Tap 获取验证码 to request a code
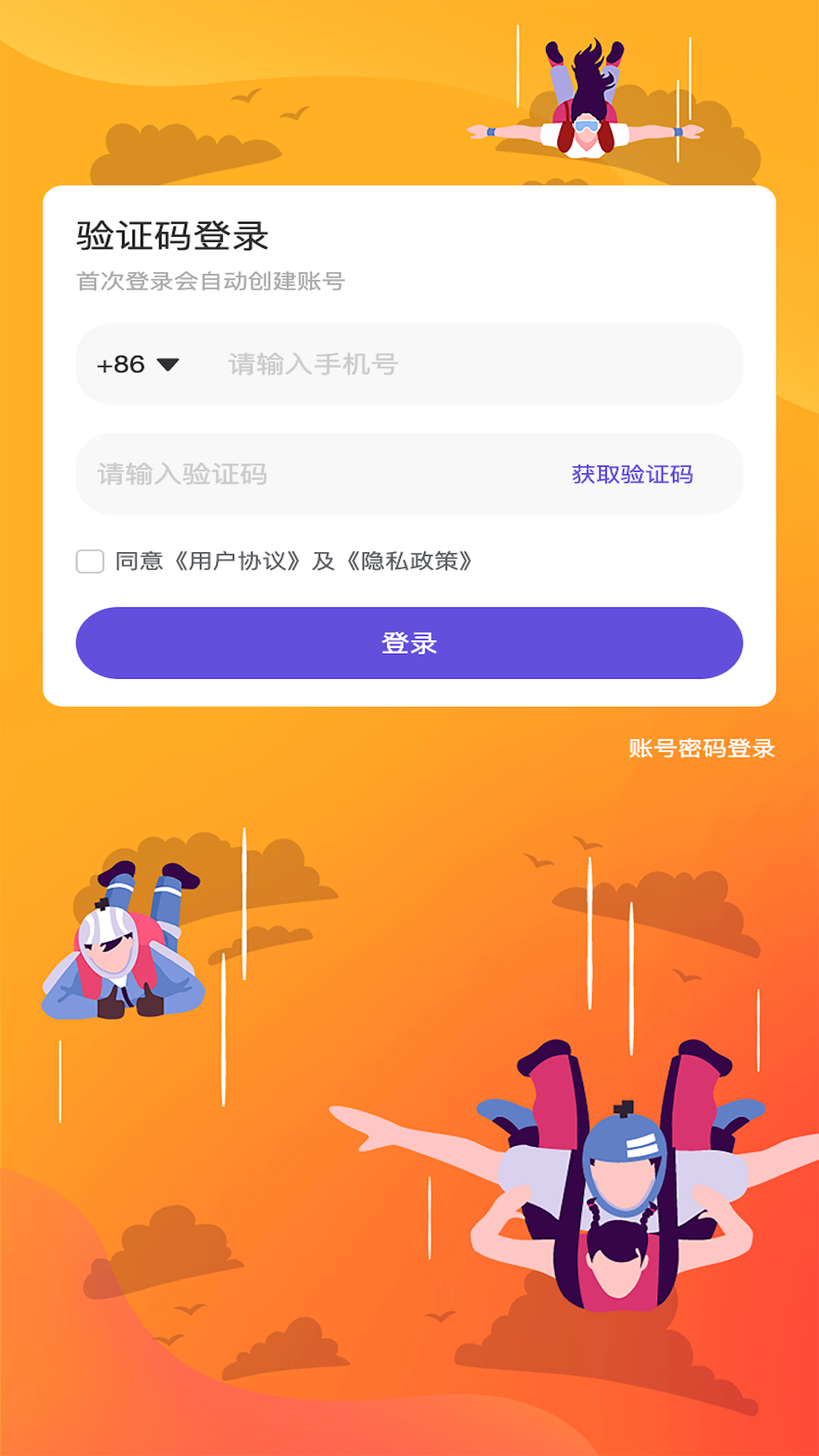Screen dimensions: 819x1456 pyautogui.click(x=632, y=475)
